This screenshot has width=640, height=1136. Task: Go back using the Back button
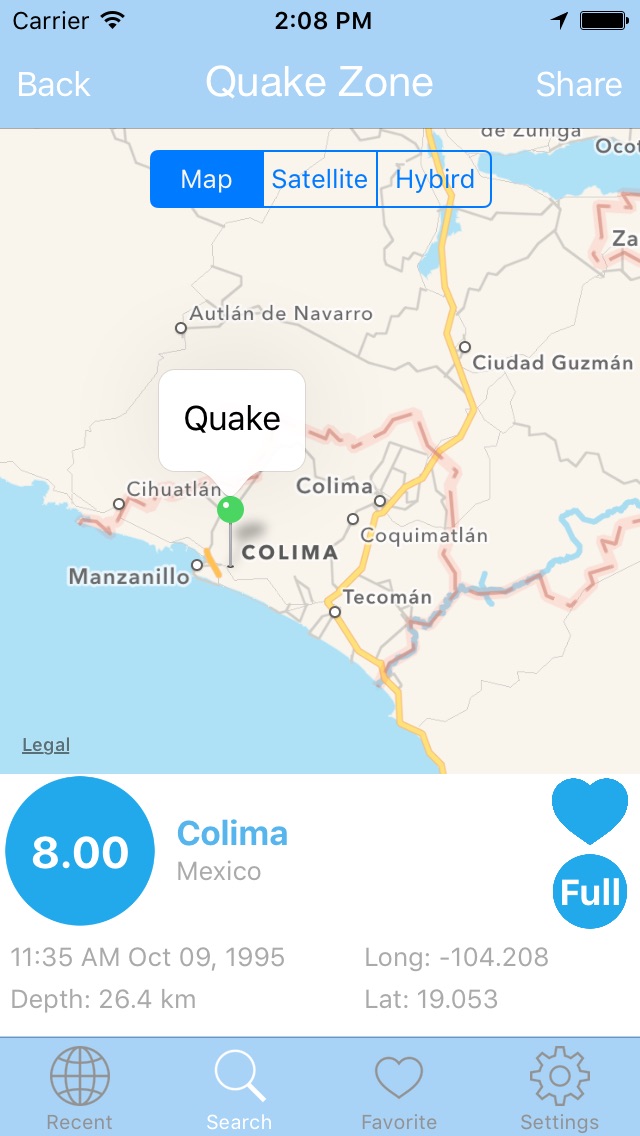pyautogui.click(x=54, y=84)
